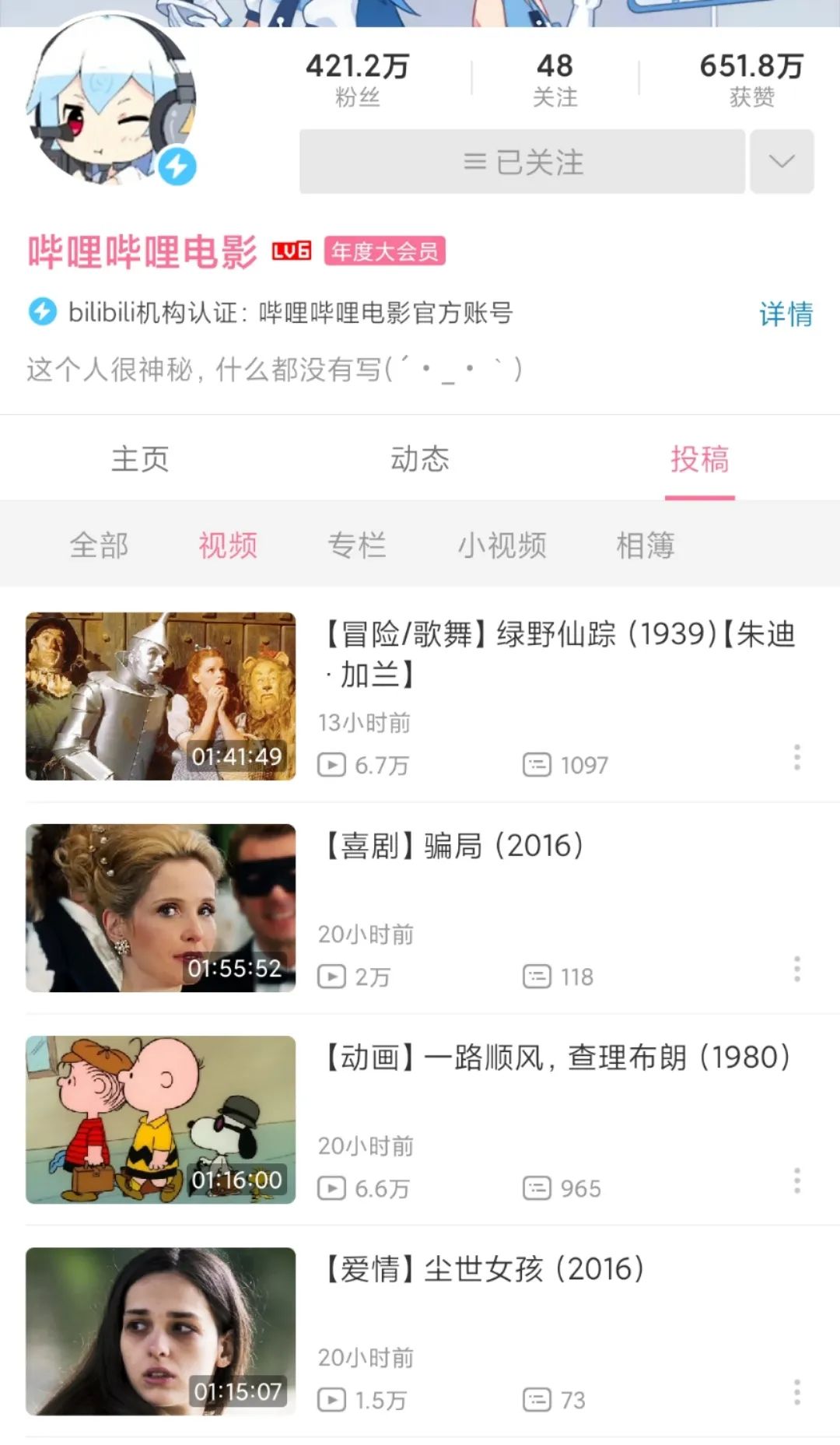Viewport: 840px width, 1445px height.
Task: Tap the 已关注 following button
Action: (522, 162)
